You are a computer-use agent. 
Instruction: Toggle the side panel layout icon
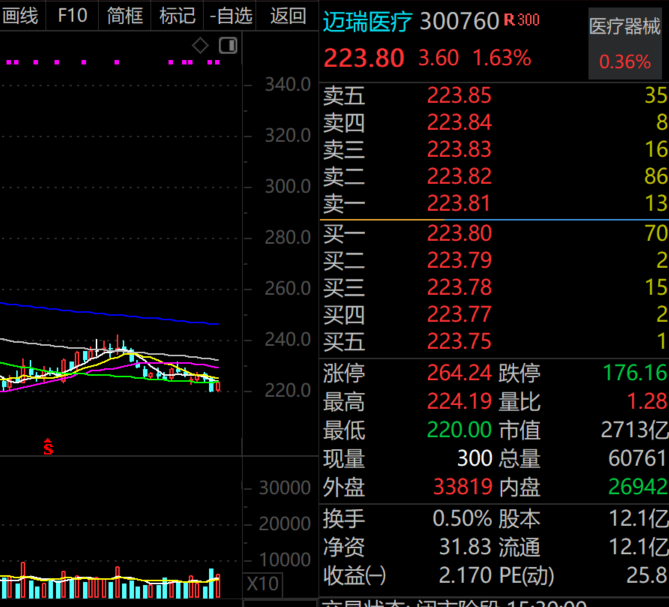(x=228, y=45)
